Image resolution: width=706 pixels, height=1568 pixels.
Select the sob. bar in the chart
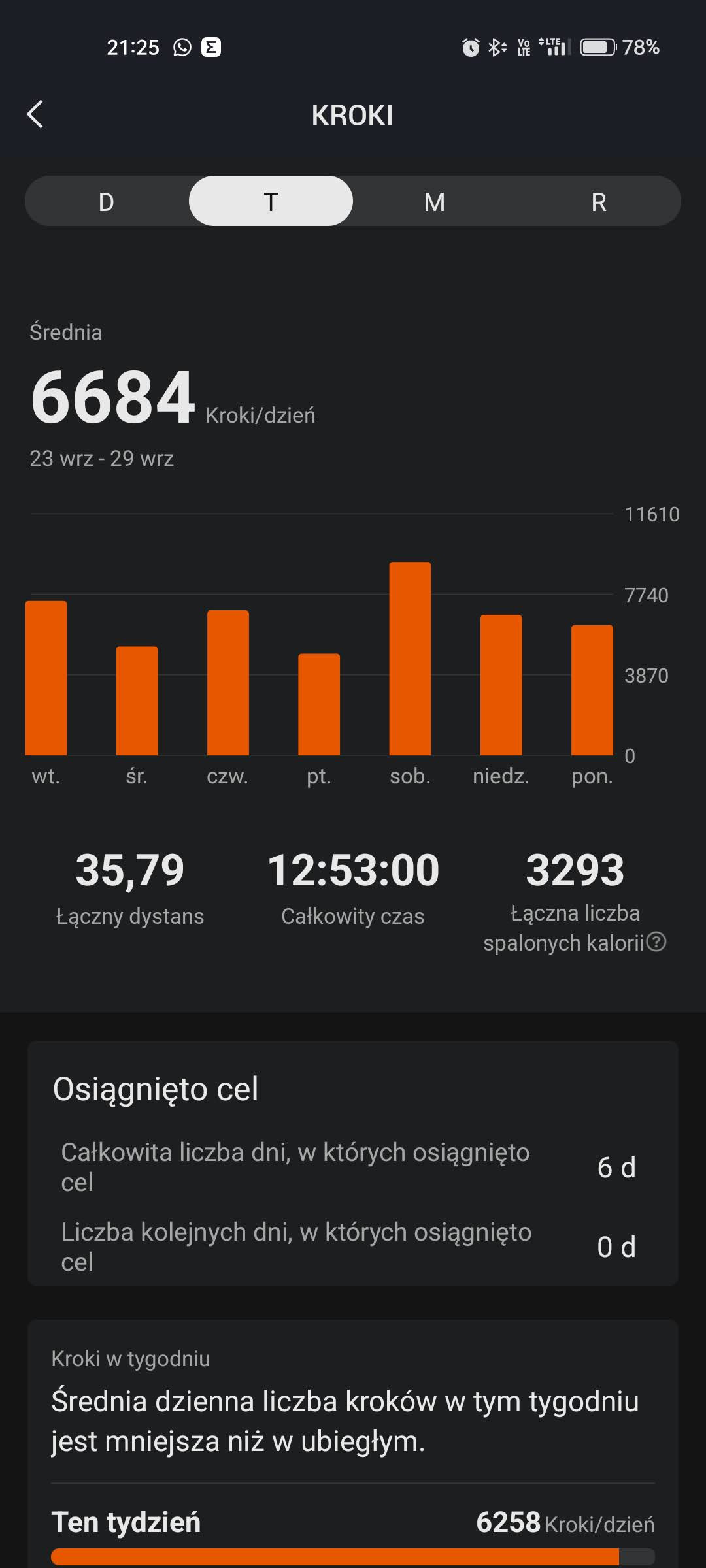click(x=410, y=659)
